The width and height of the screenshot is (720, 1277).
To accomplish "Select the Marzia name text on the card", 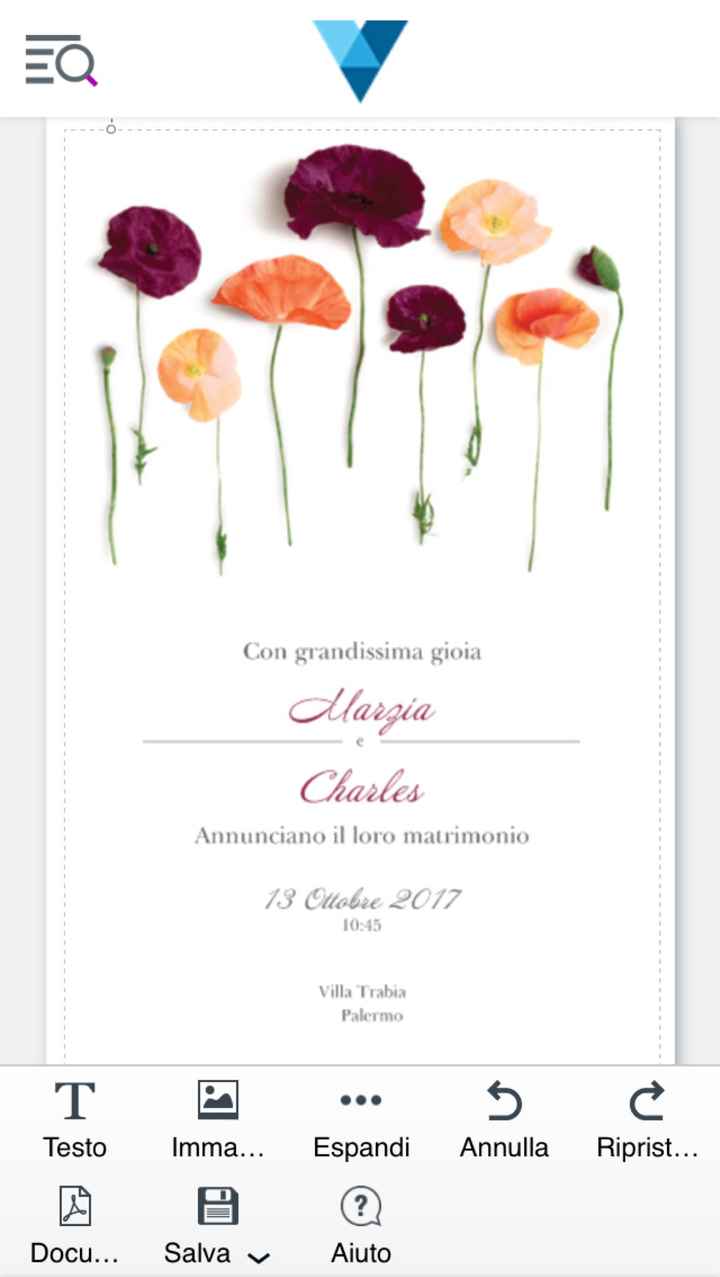I will pos(361,712).
